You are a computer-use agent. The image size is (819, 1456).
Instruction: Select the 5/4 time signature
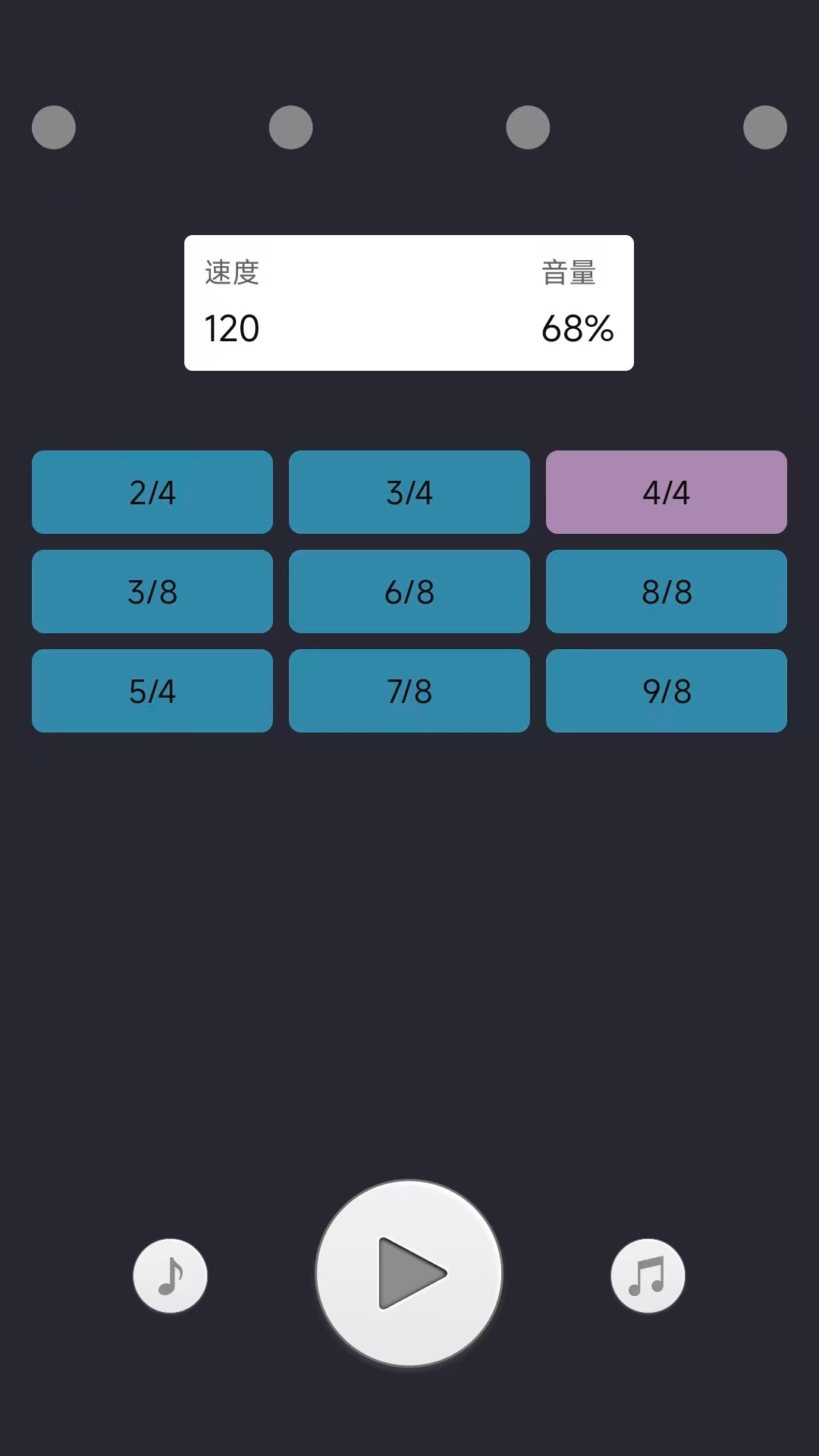[152, 691]
